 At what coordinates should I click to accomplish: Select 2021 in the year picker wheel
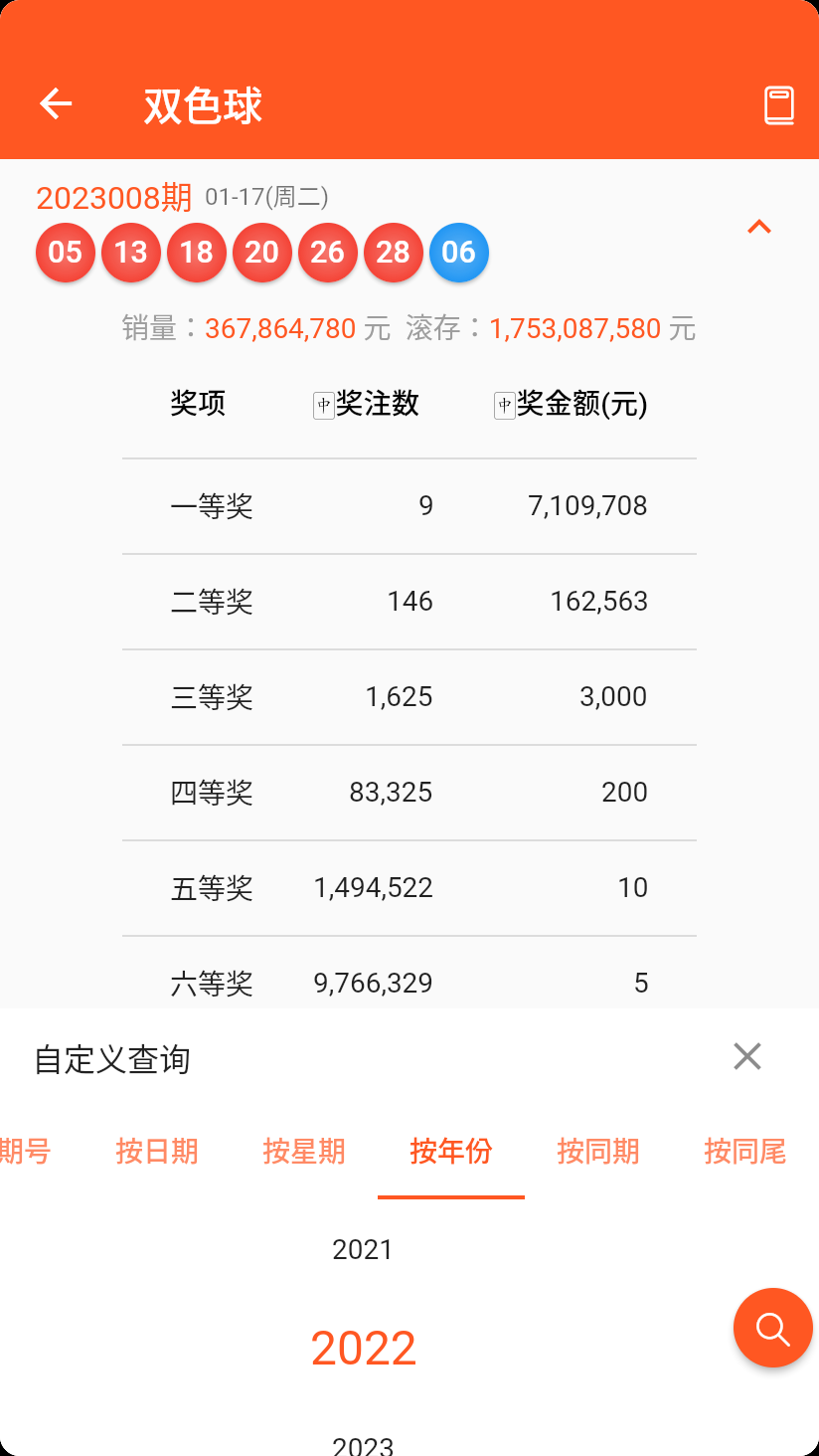363,1249
